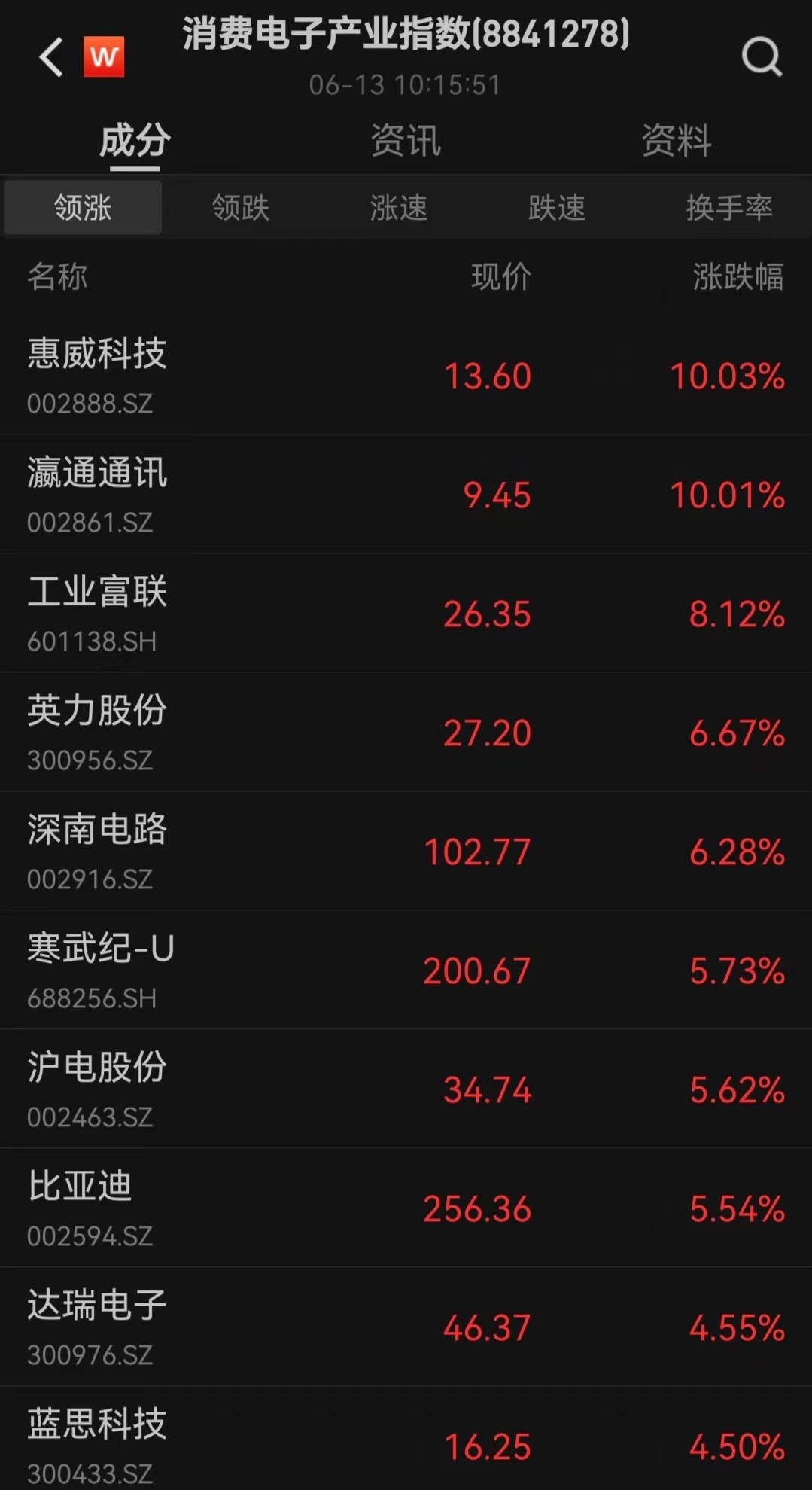Open the search magnifier icon

(x=762, y=56)
